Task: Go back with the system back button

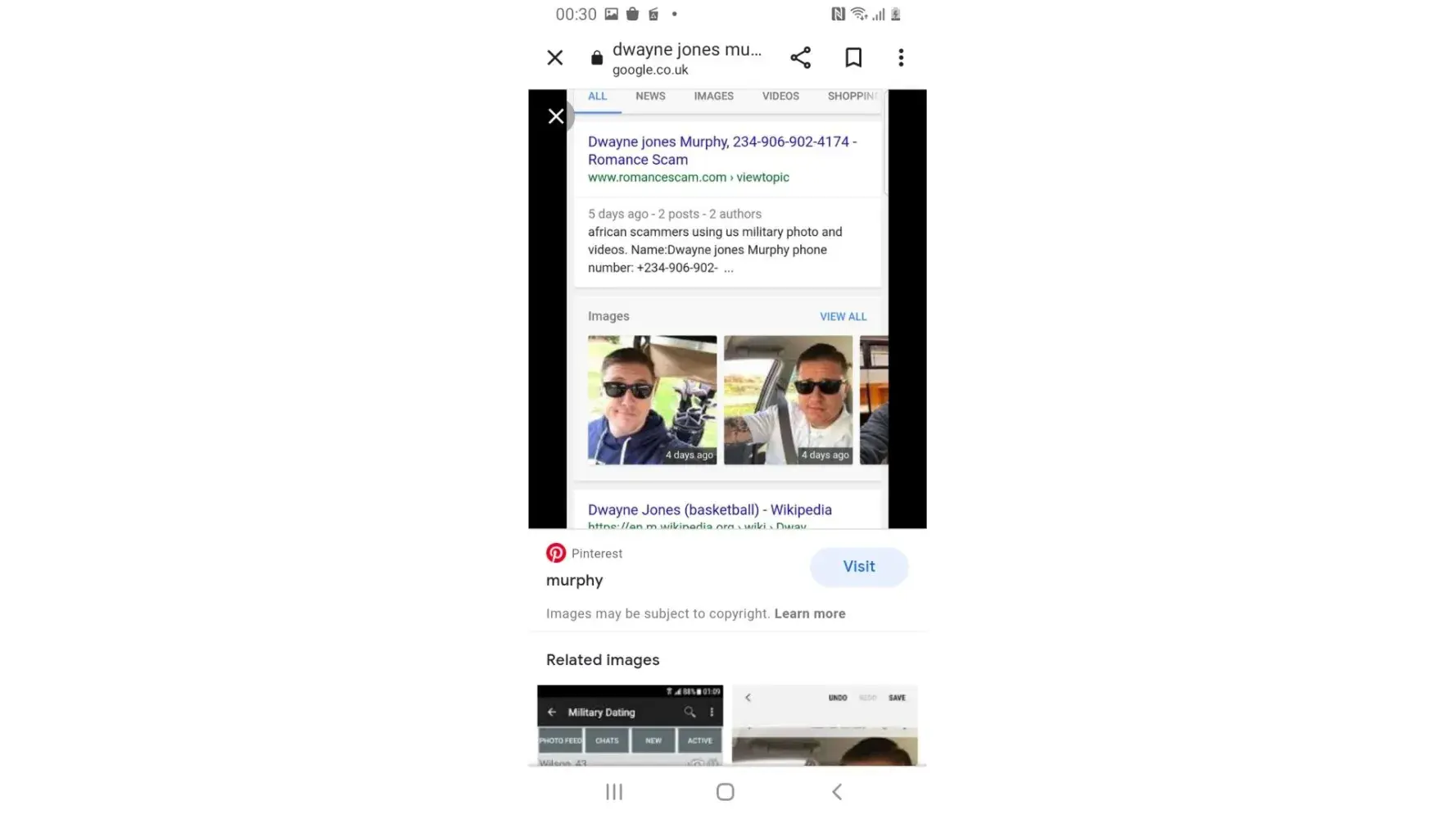Action: pyautogui.click(x=836, y=792)
